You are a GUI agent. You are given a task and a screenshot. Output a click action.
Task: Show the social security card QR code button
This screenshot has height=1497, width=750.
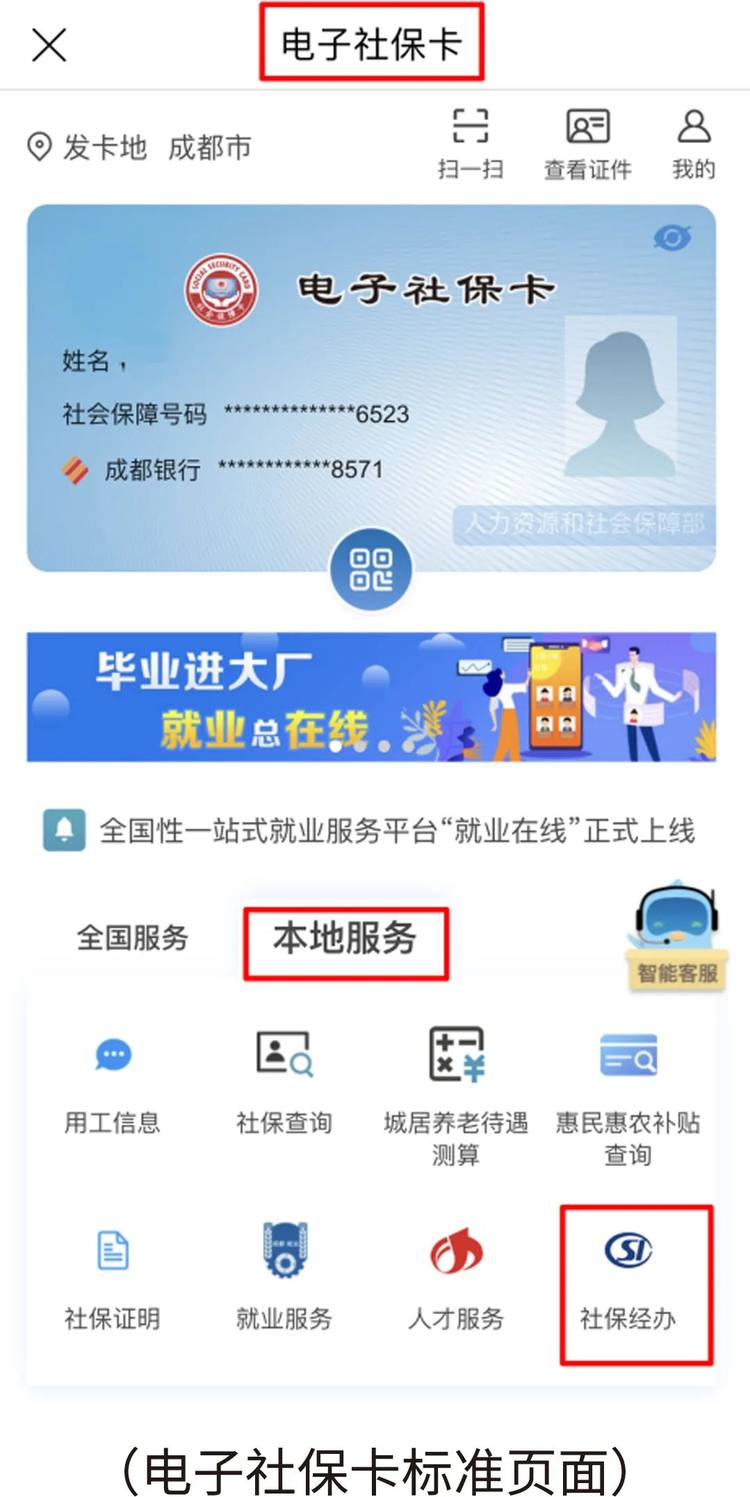coord(371,569)
